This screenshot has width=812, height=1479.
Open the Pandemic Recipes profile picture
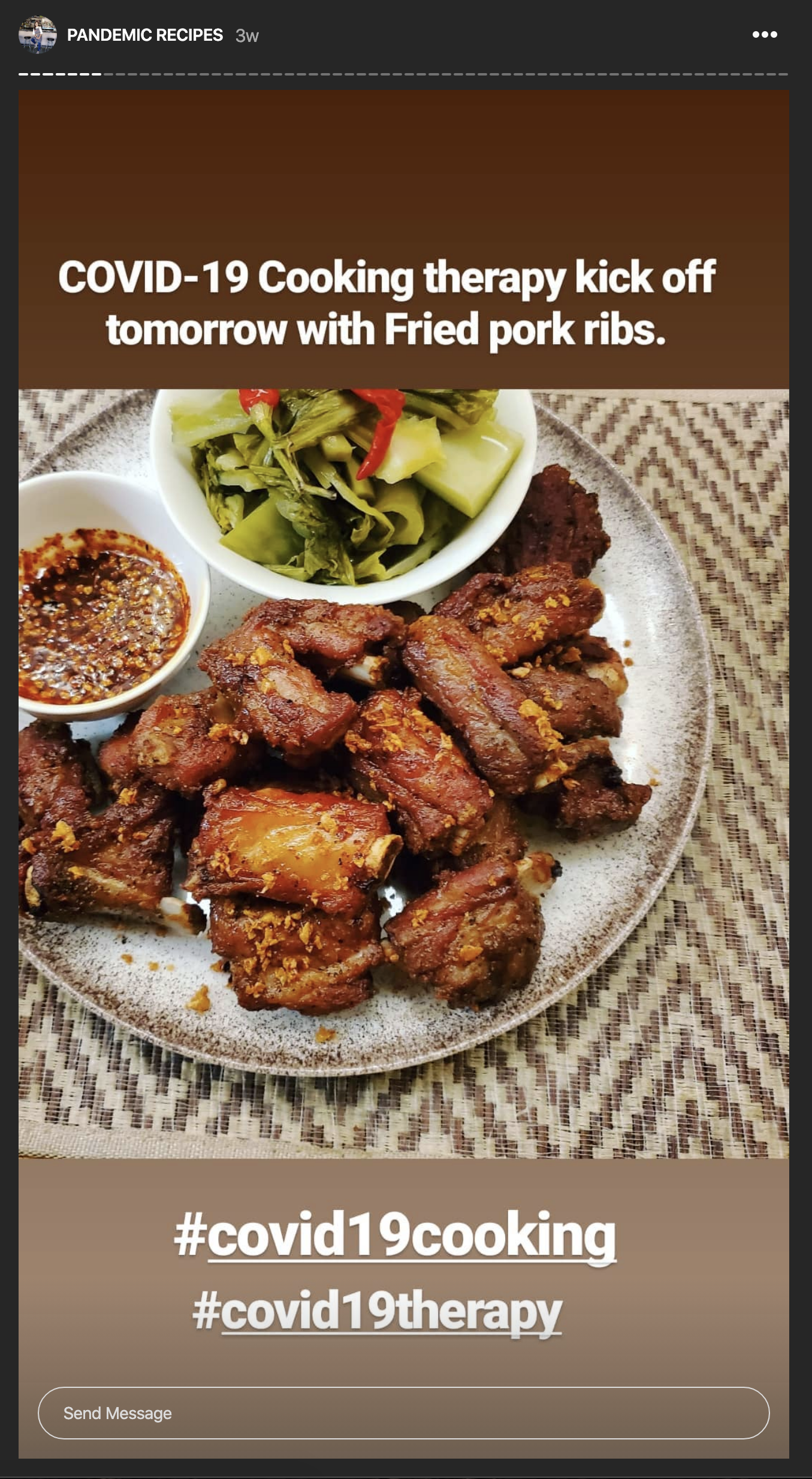37,35
